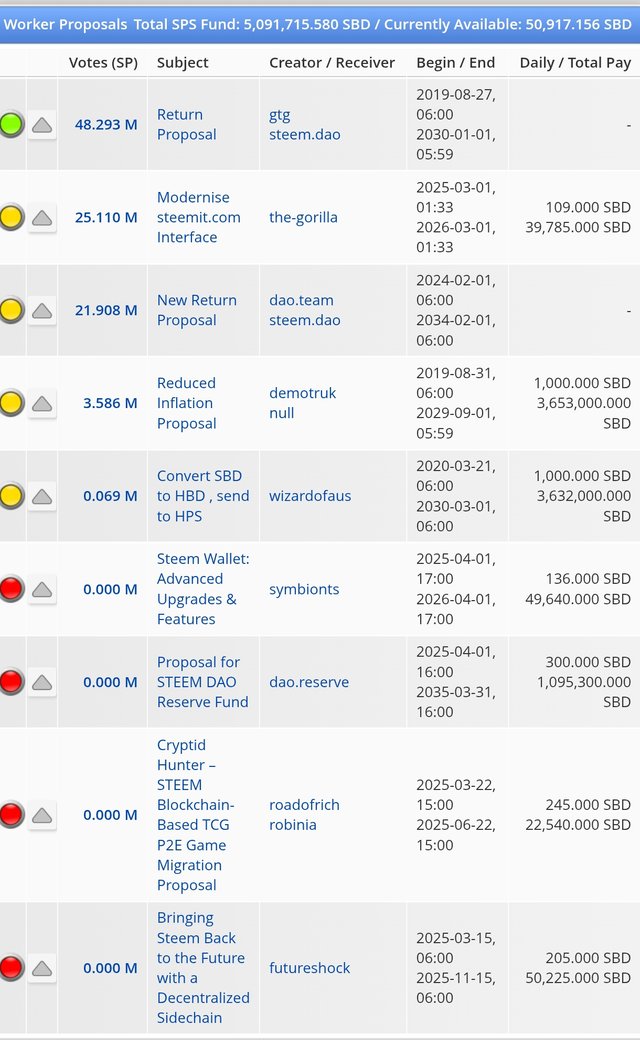Open dao.team creator profile

301,300
